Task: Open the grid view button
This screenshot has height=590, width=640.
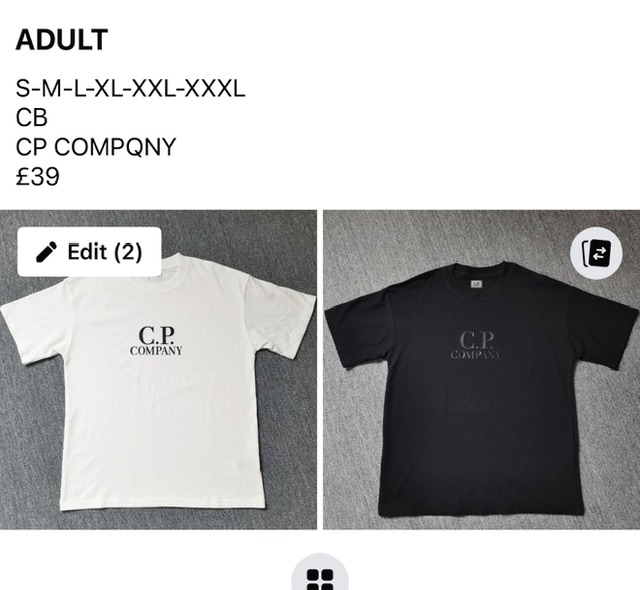Action: tap(319, 578)
